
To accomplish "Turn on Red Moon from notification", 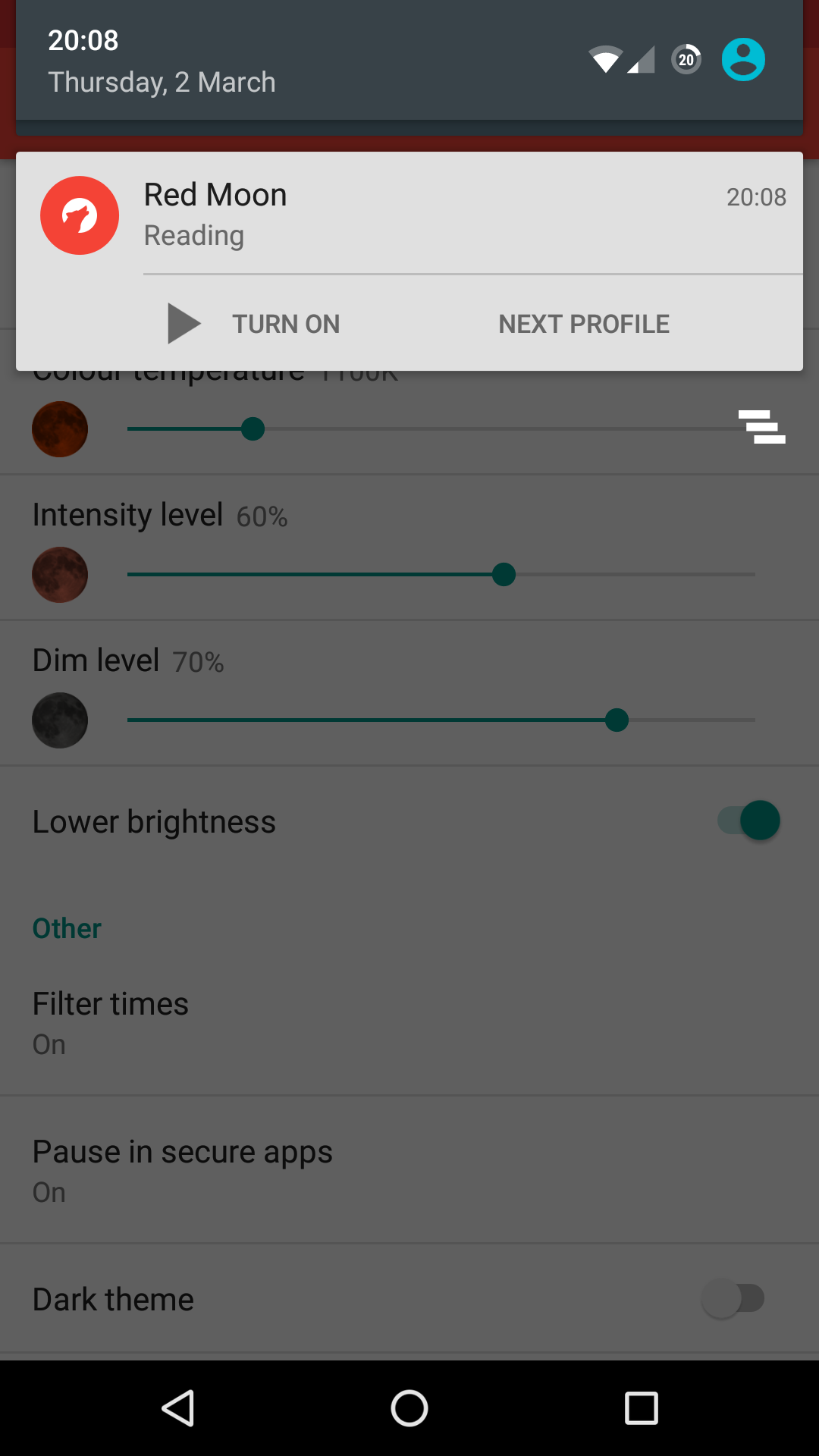I will (255, 324).
